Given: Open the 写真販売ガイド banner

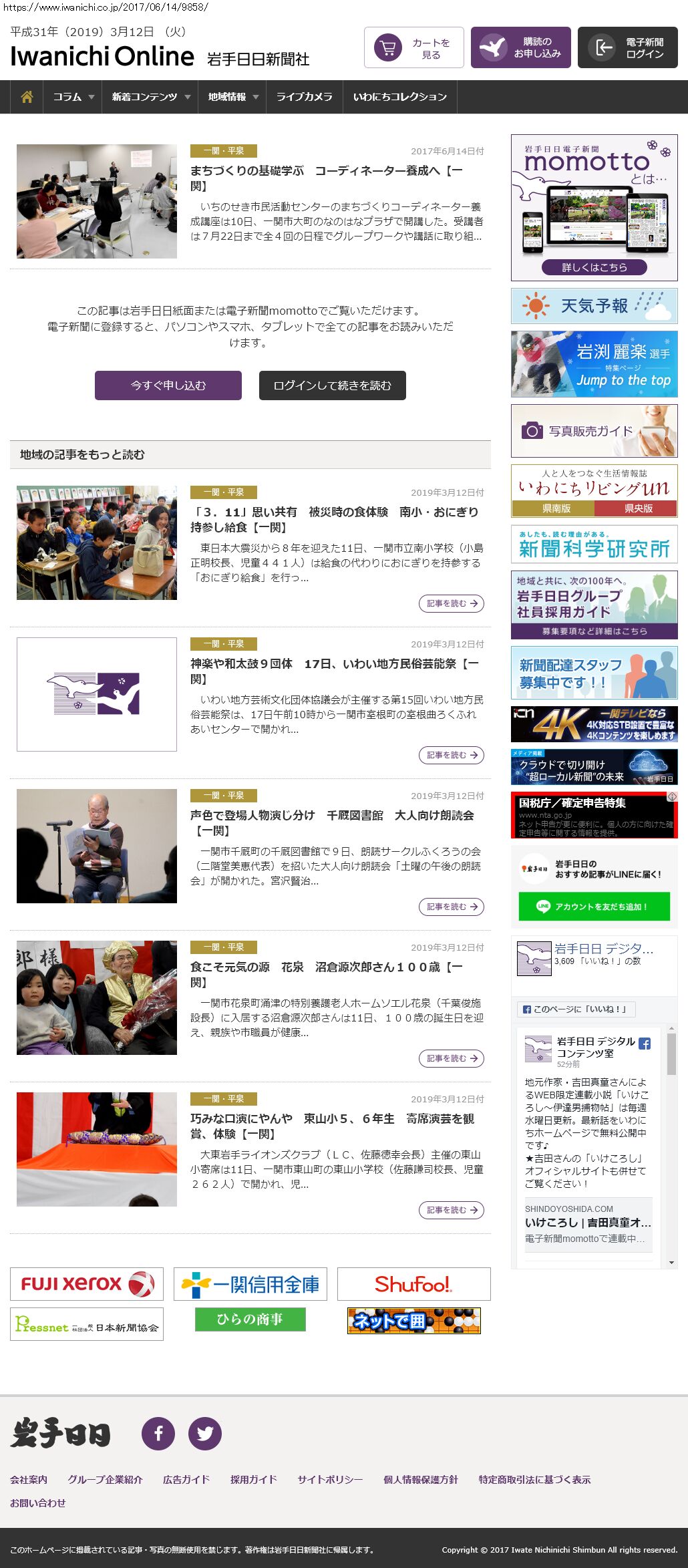Looking at the screenshot, I should 594,431.
